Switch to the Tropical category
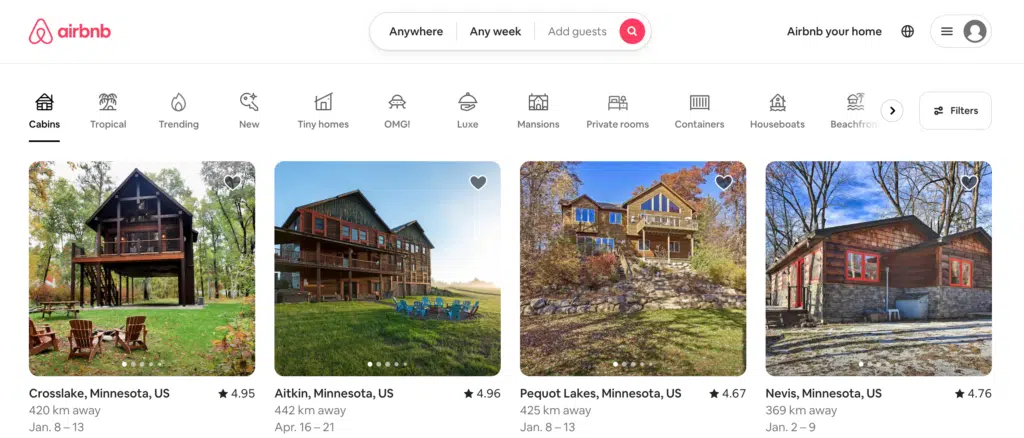The height and width of the screenshot is (438, 1024). point(108,111)
